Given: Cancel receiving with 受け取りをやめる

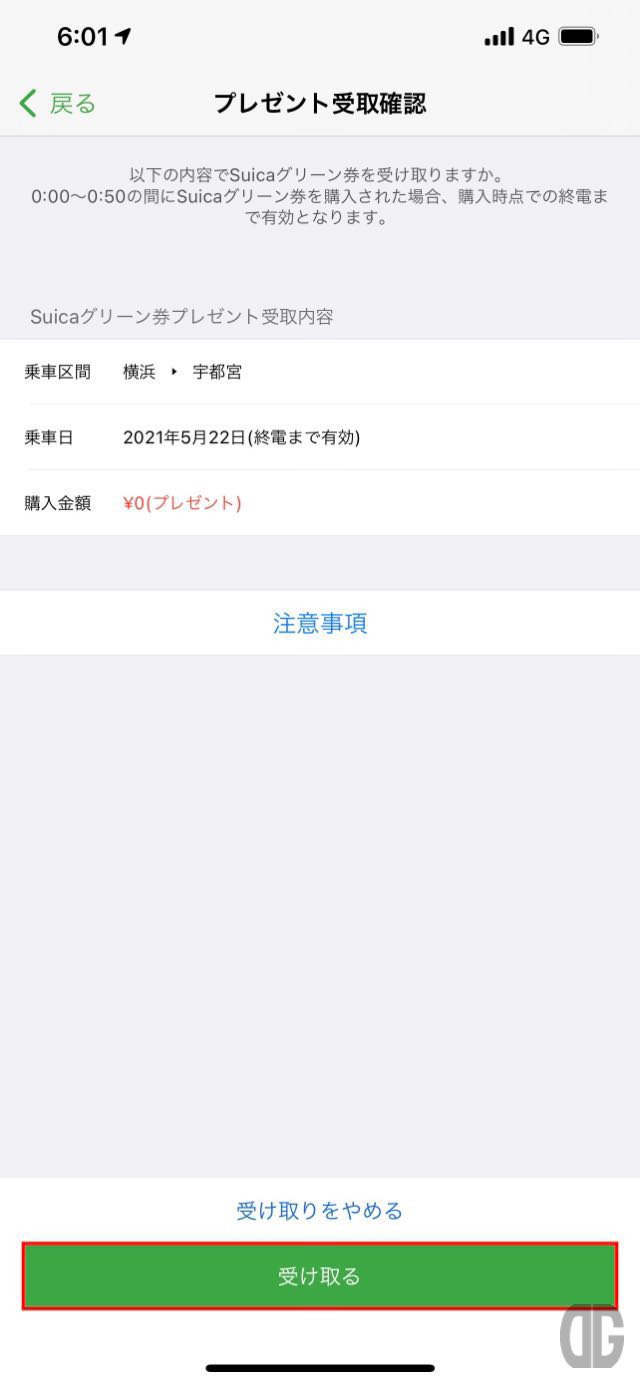Looking at the screenshot, I should point(320,1211).
